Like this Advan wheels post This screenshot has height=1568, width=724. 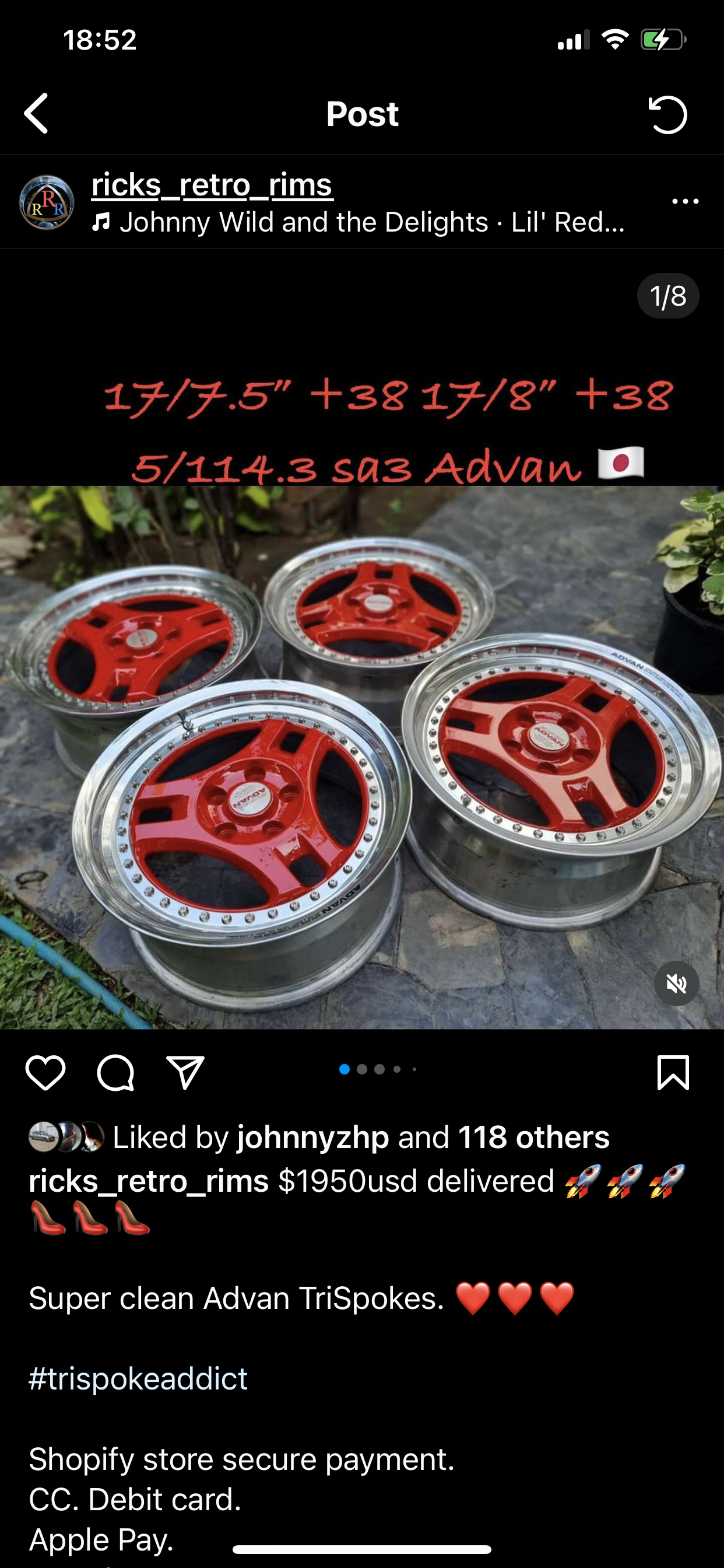click(45, 1073)
